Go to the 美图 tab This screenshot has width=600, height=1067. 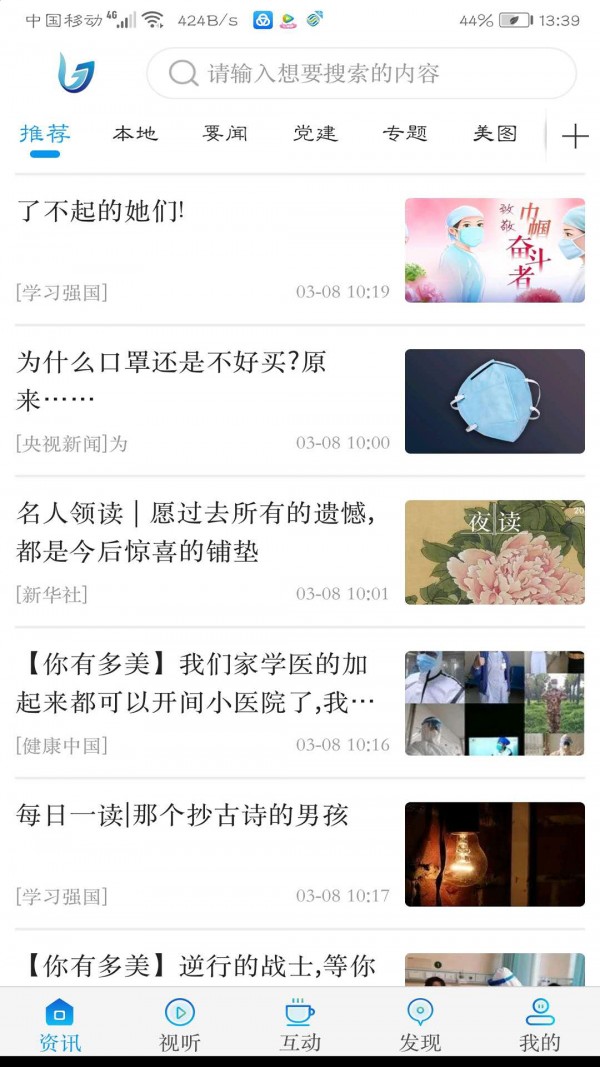[495, 133]
